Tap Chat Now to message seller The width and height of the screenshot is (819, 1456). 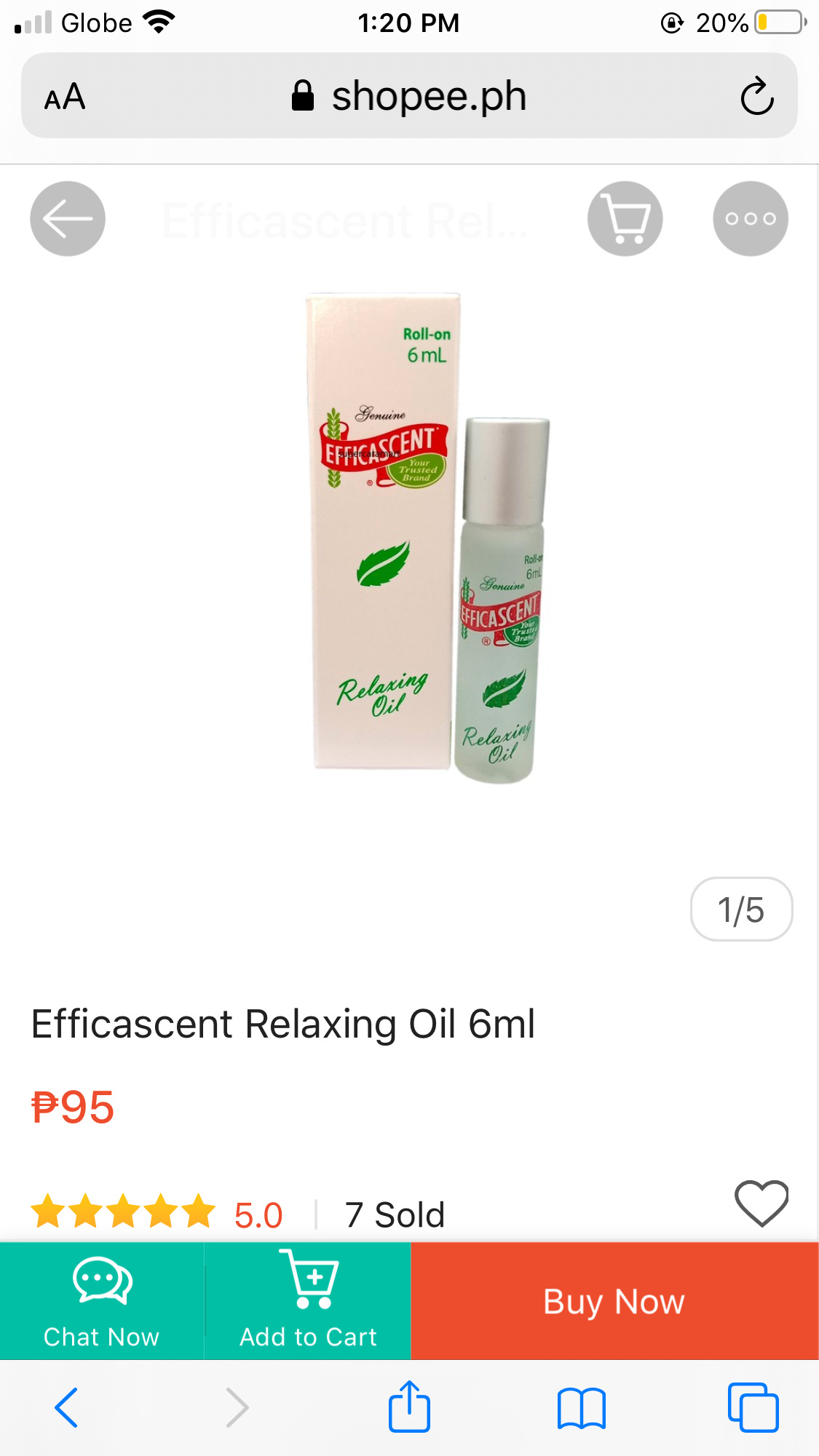pyautogui.click(x=102, y=1301)
